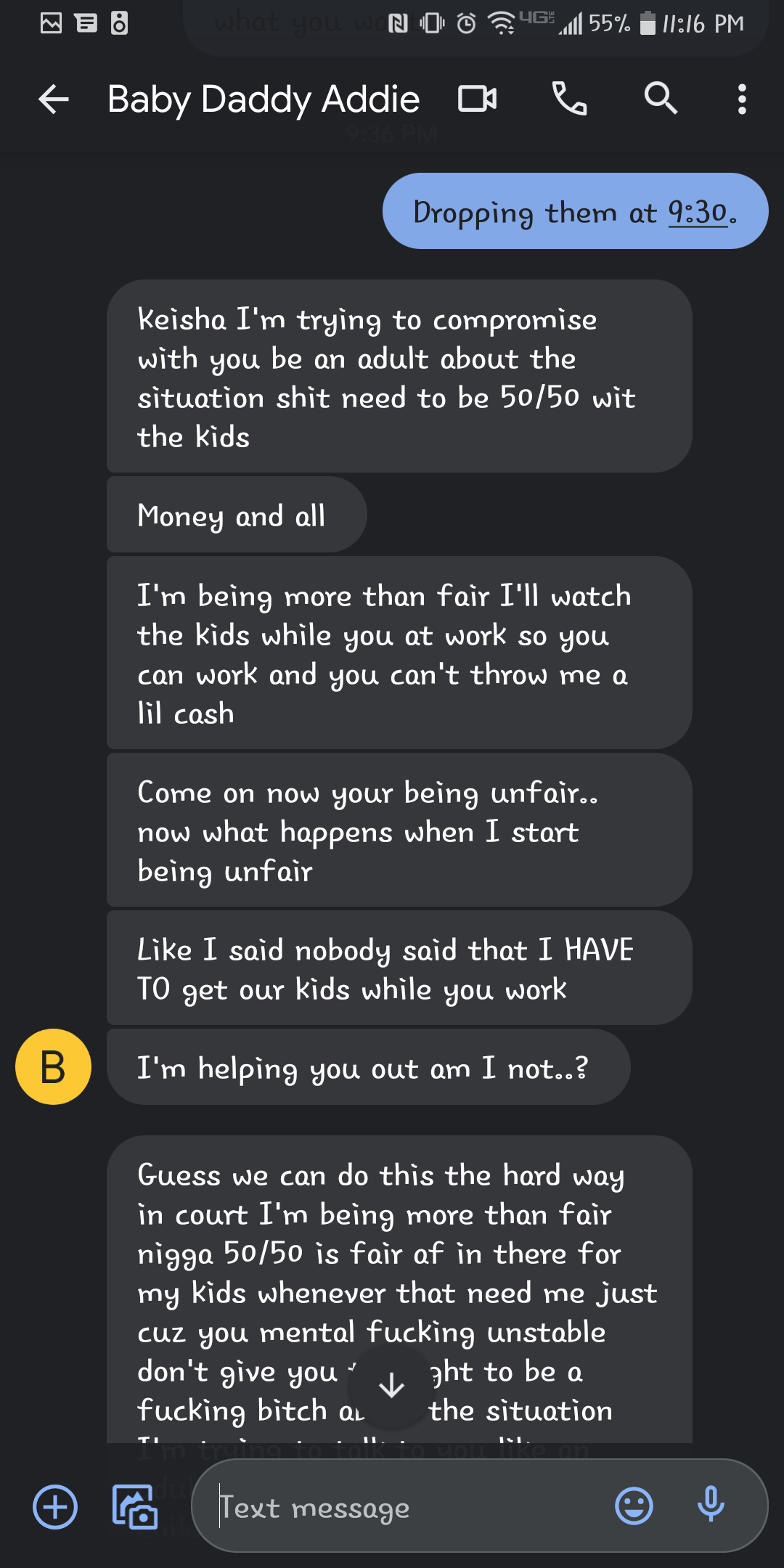Screen dimensions: 784x1568
Task: Open the emoji picker
Action: (x=634, y=1506)
